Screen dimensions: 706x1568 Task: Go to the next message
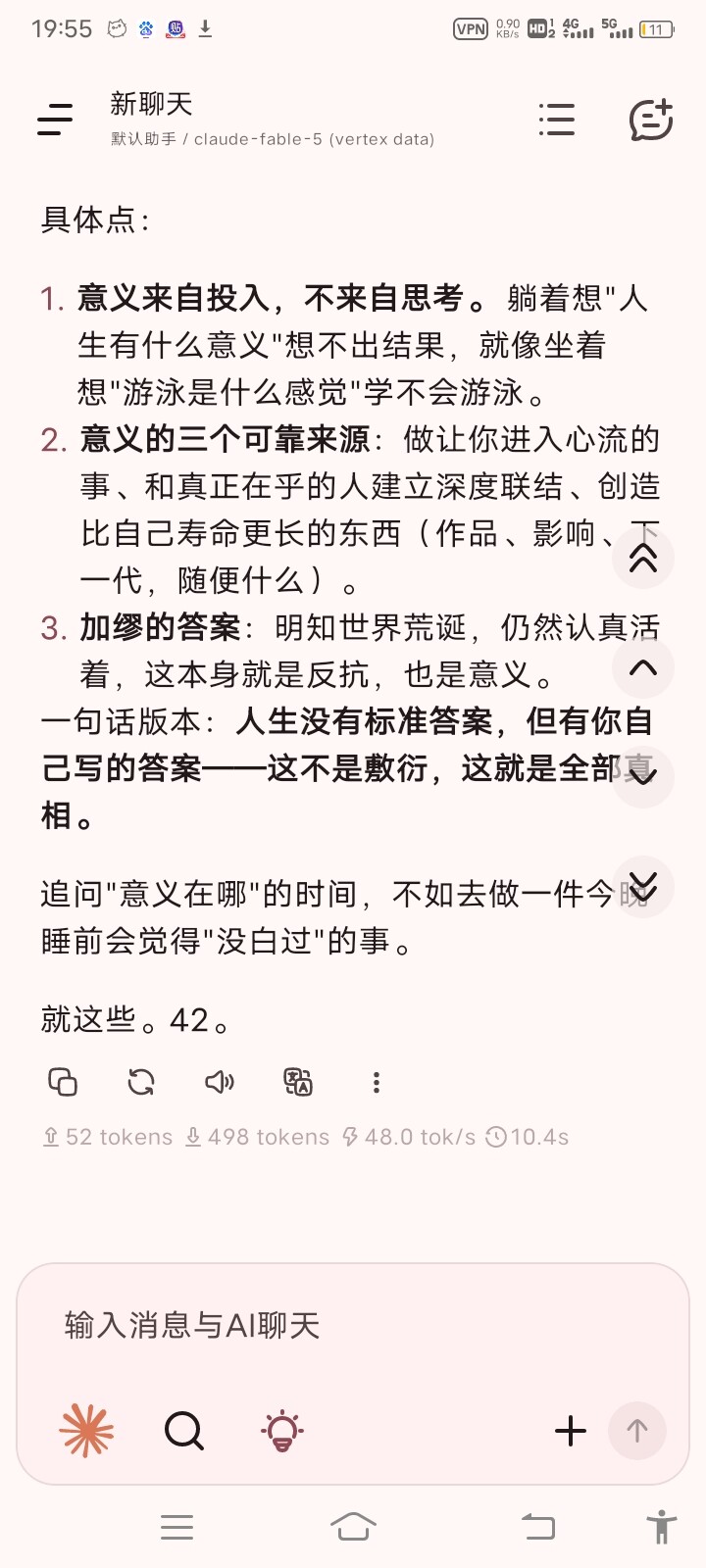pyautogui.click(x=643, y=776)
